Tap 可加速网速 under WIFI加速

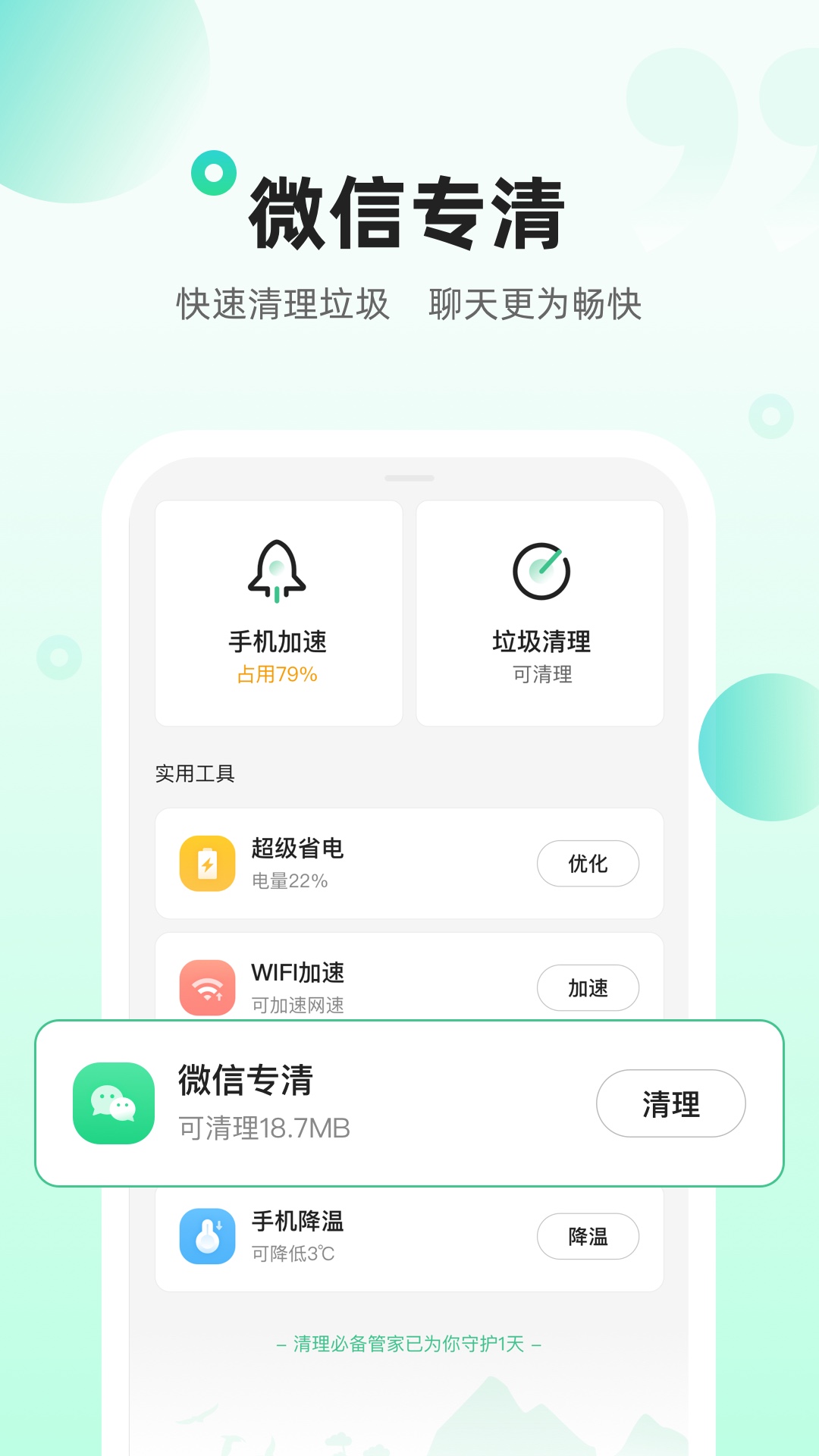pos(297,1007)
